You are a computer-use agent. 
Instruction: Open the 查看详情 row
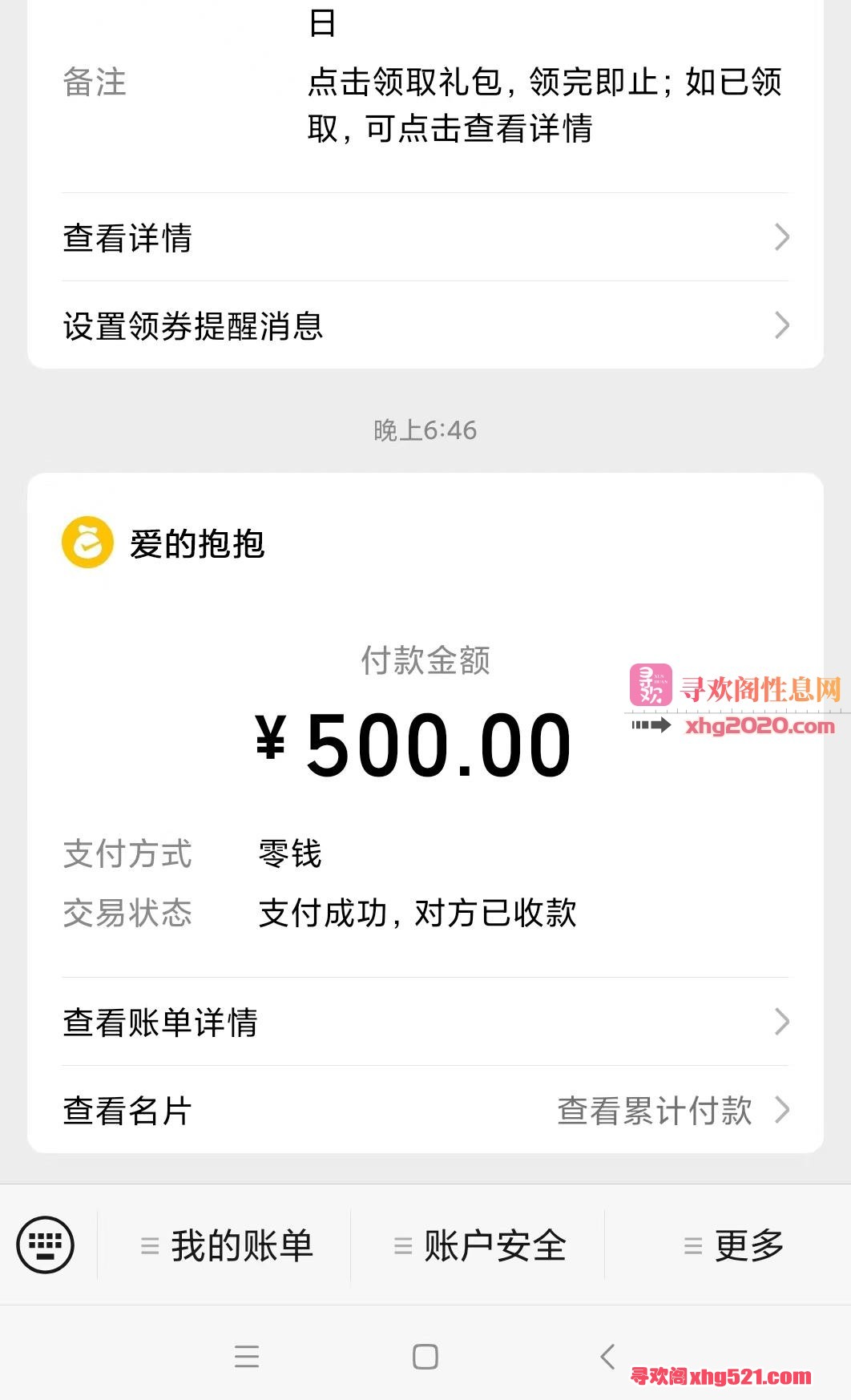[x=425, y=237]
